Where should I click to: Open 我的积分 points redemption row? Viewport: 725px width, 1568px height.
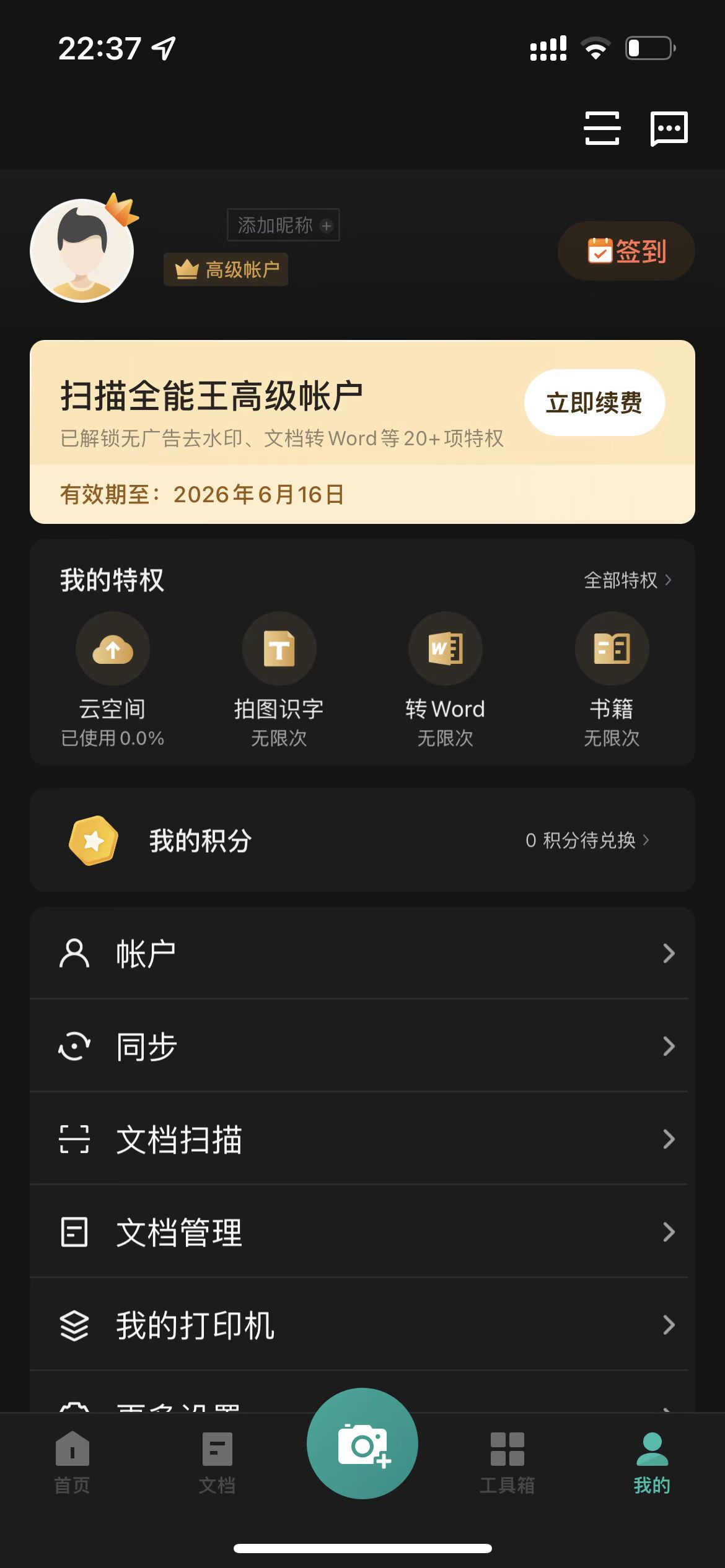coord(362,840)
